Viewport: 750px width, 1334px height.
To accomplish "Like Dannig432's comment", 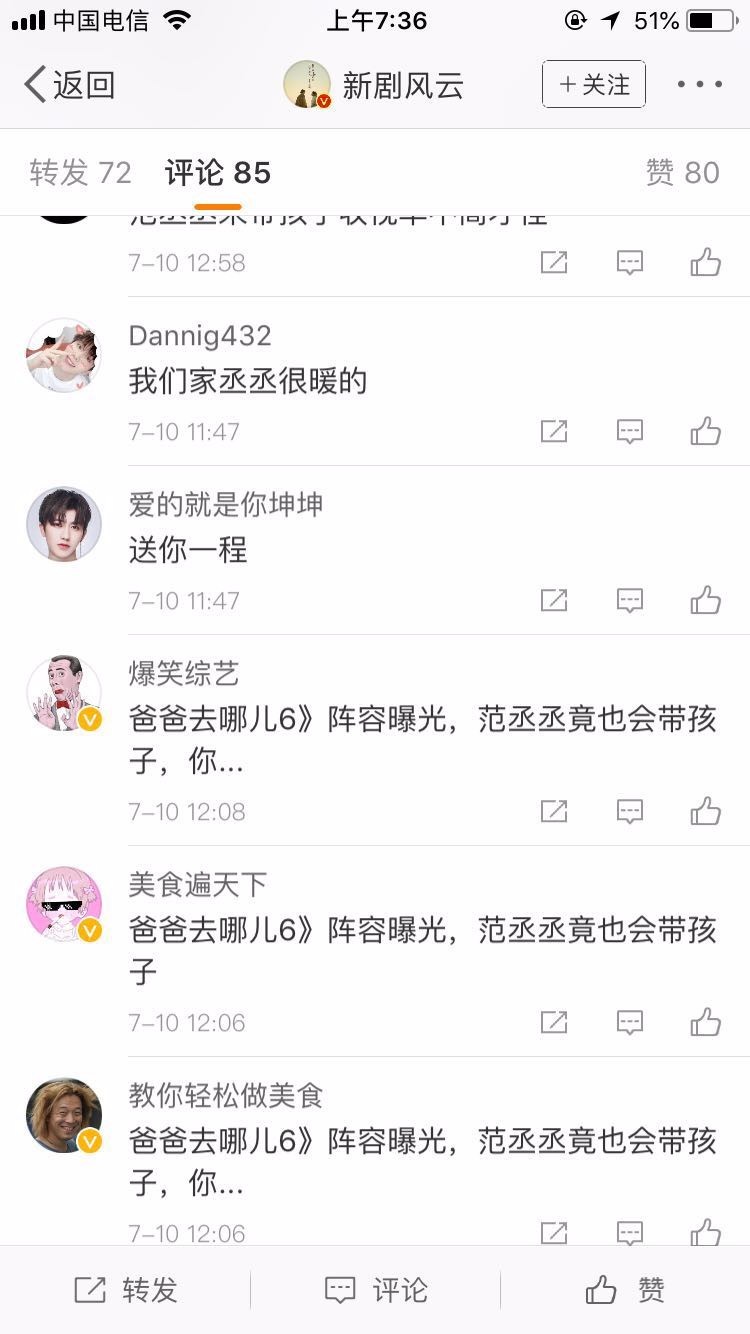I will tap(705, 431).
